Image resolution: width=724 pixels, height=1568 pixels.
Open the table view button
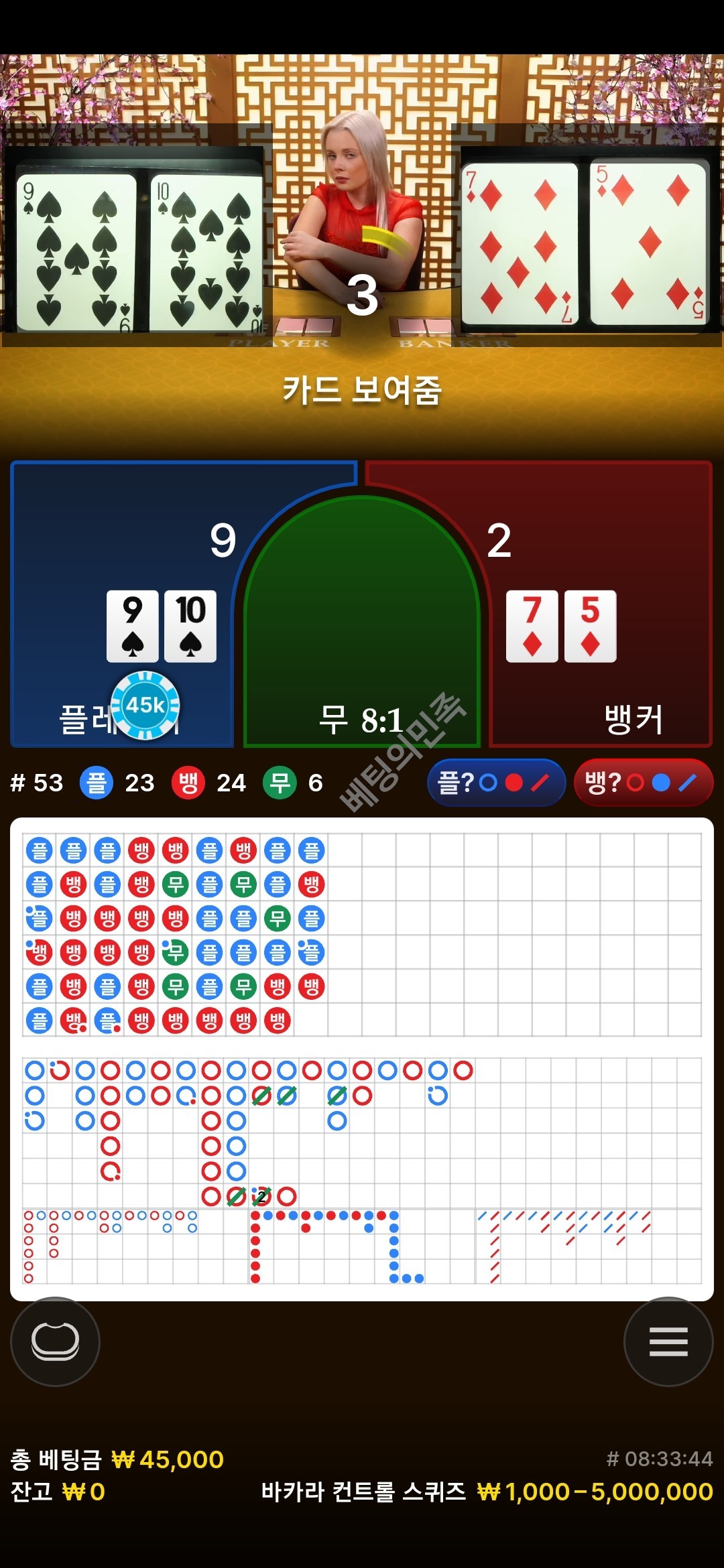point(55,1341)
